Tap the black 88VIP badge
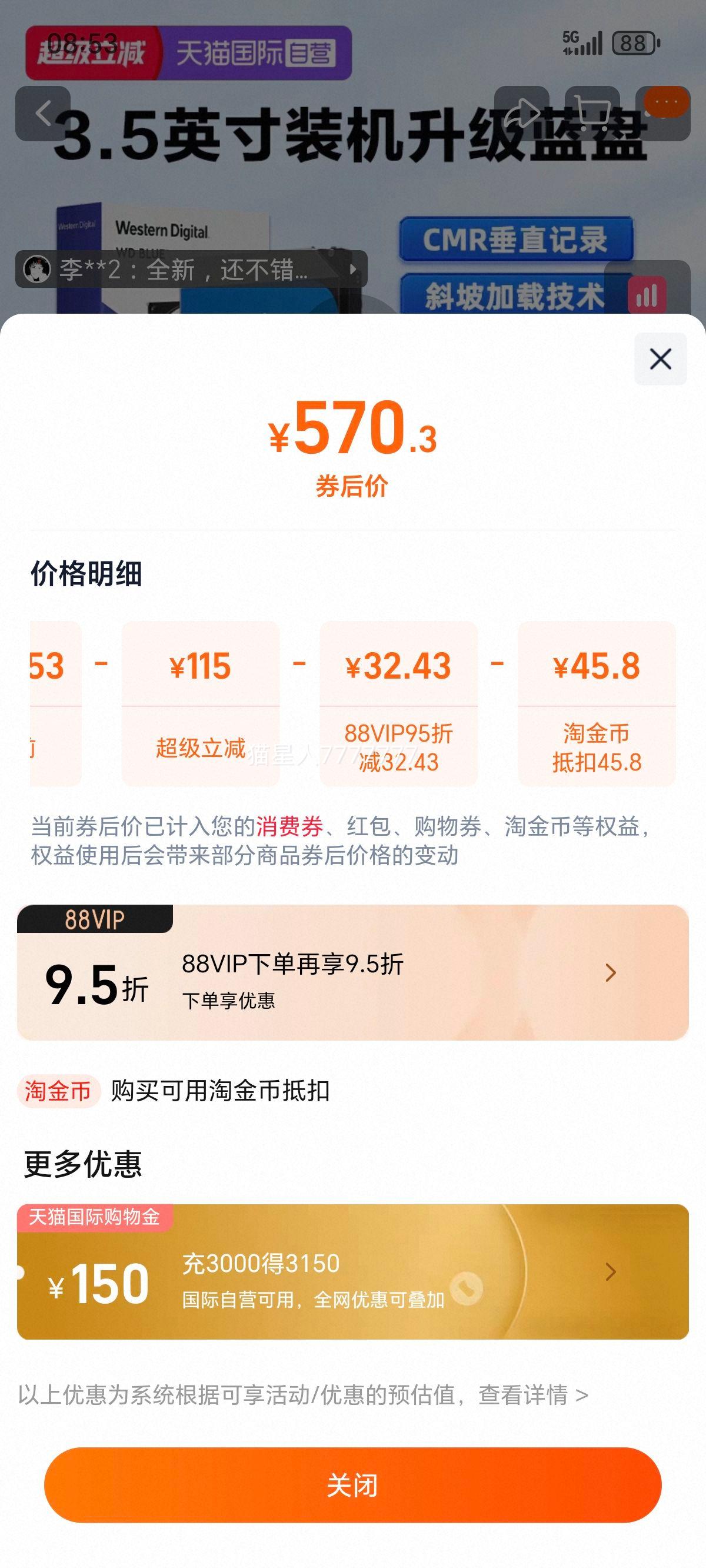 click(x=94, y=923)
